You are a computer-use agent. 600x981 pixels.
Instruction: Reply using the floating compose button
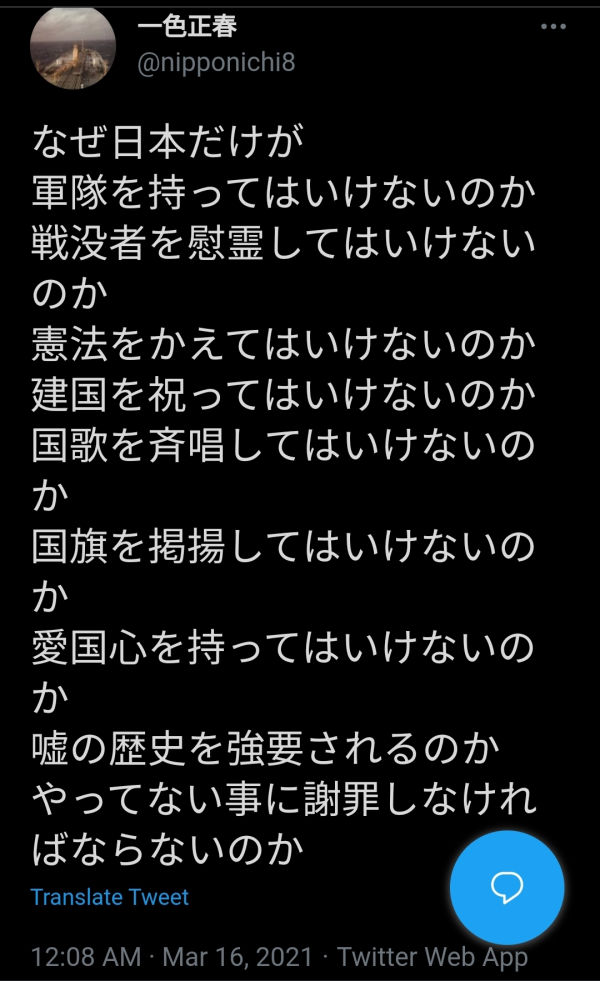[x=508, y=887]
